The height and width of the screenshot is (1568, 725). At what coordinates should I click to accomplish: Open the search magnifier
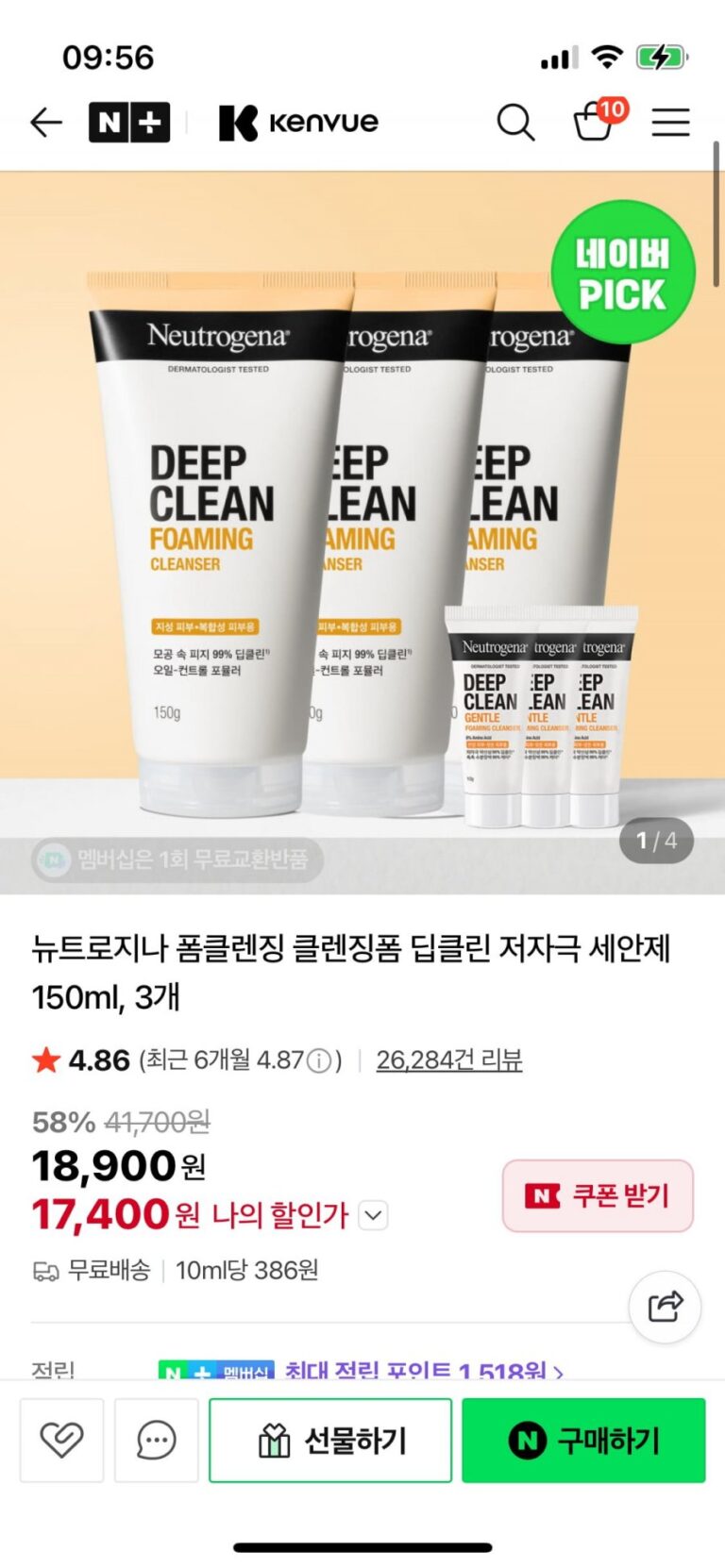click(x=515, y=123)
